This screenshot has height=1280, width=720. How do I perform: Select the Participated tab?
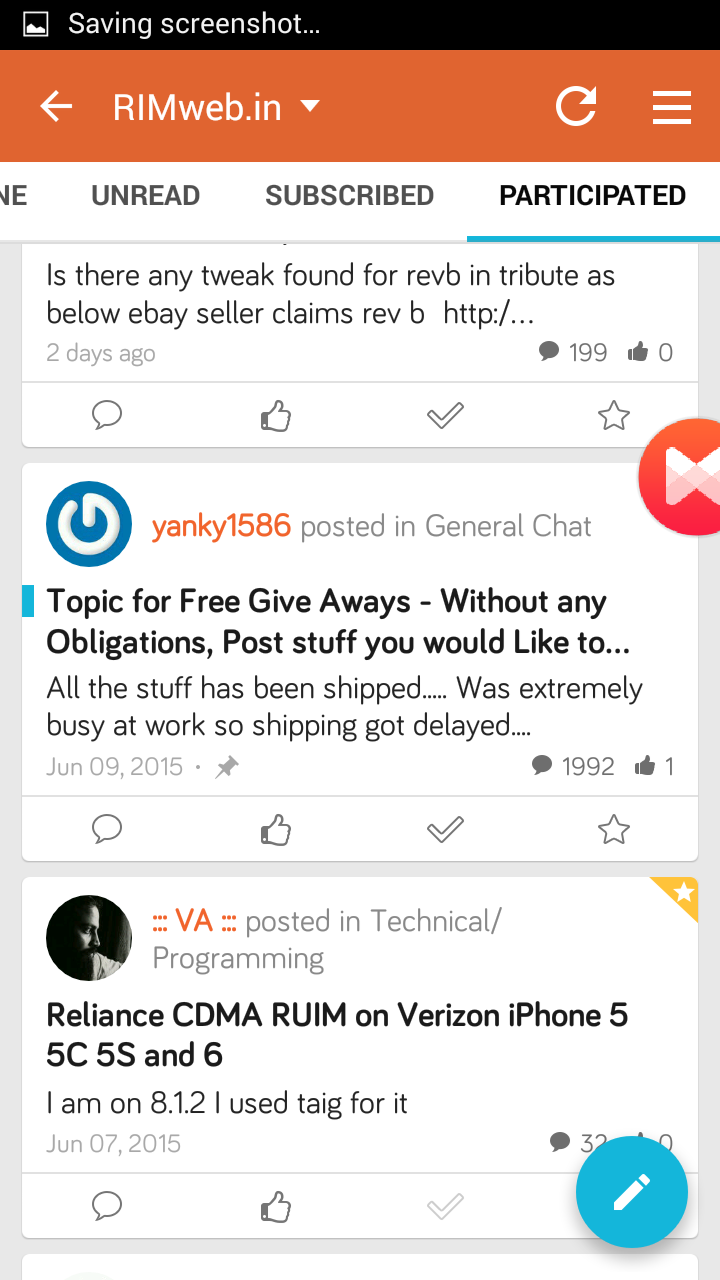pyautogui.click(x=593, y=196)
